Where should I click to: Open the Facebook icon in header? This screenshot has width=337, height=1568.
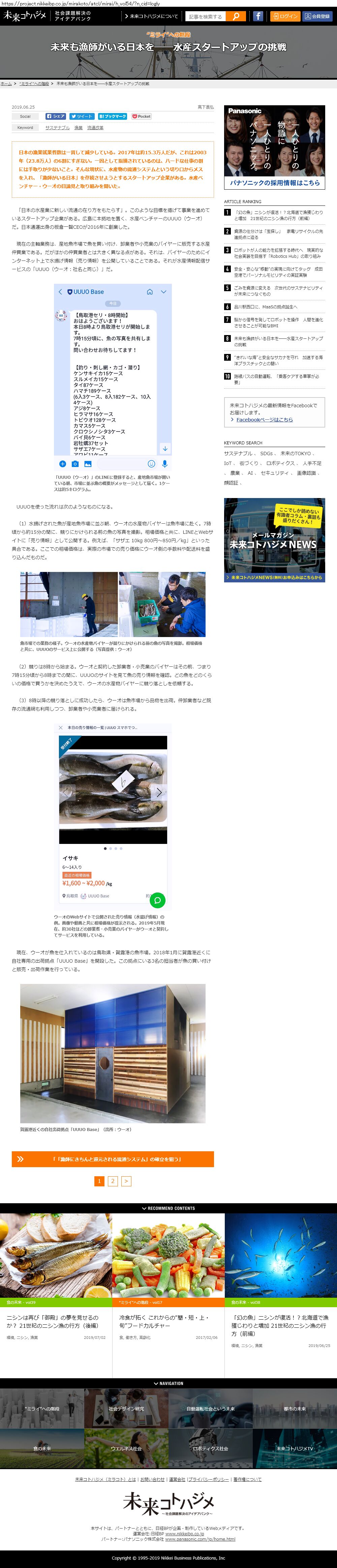pos(258,17)
